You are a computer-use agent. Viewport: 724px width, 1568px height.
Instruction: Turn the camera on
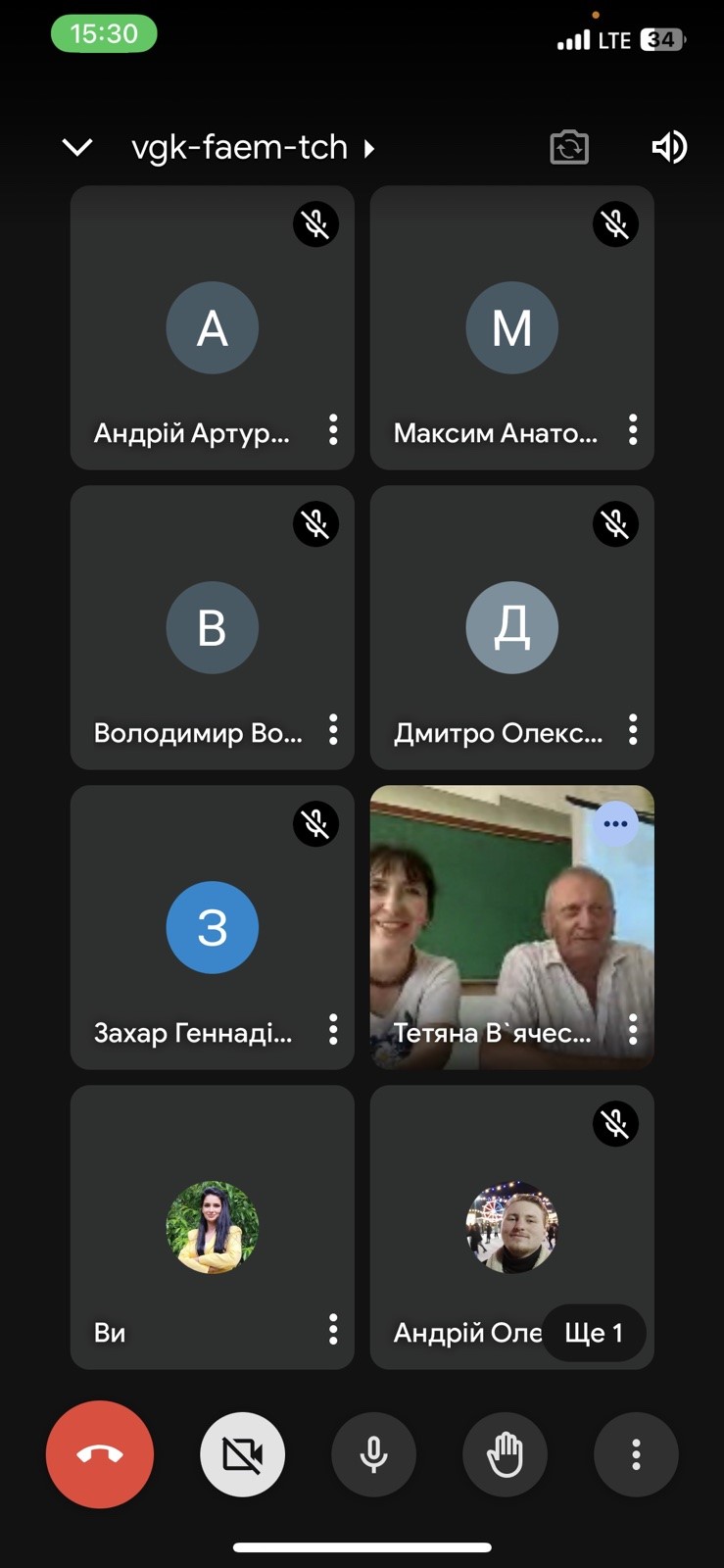242,1454
